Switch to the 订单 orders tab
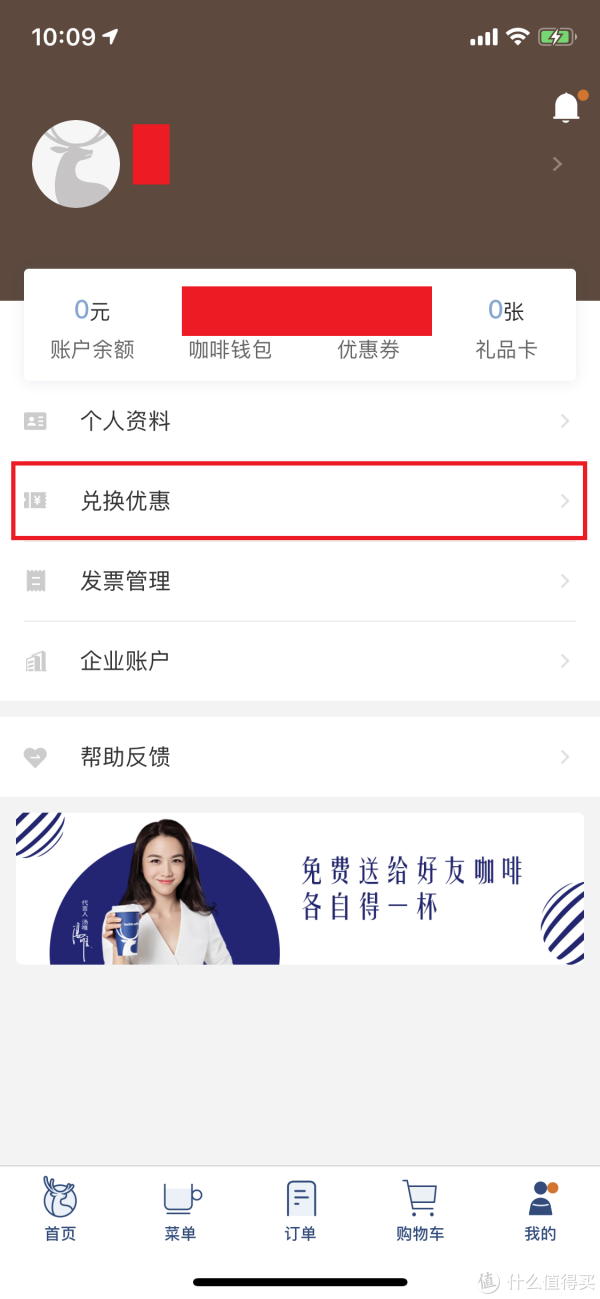 pyautogui.click(x=300, y=1209)
